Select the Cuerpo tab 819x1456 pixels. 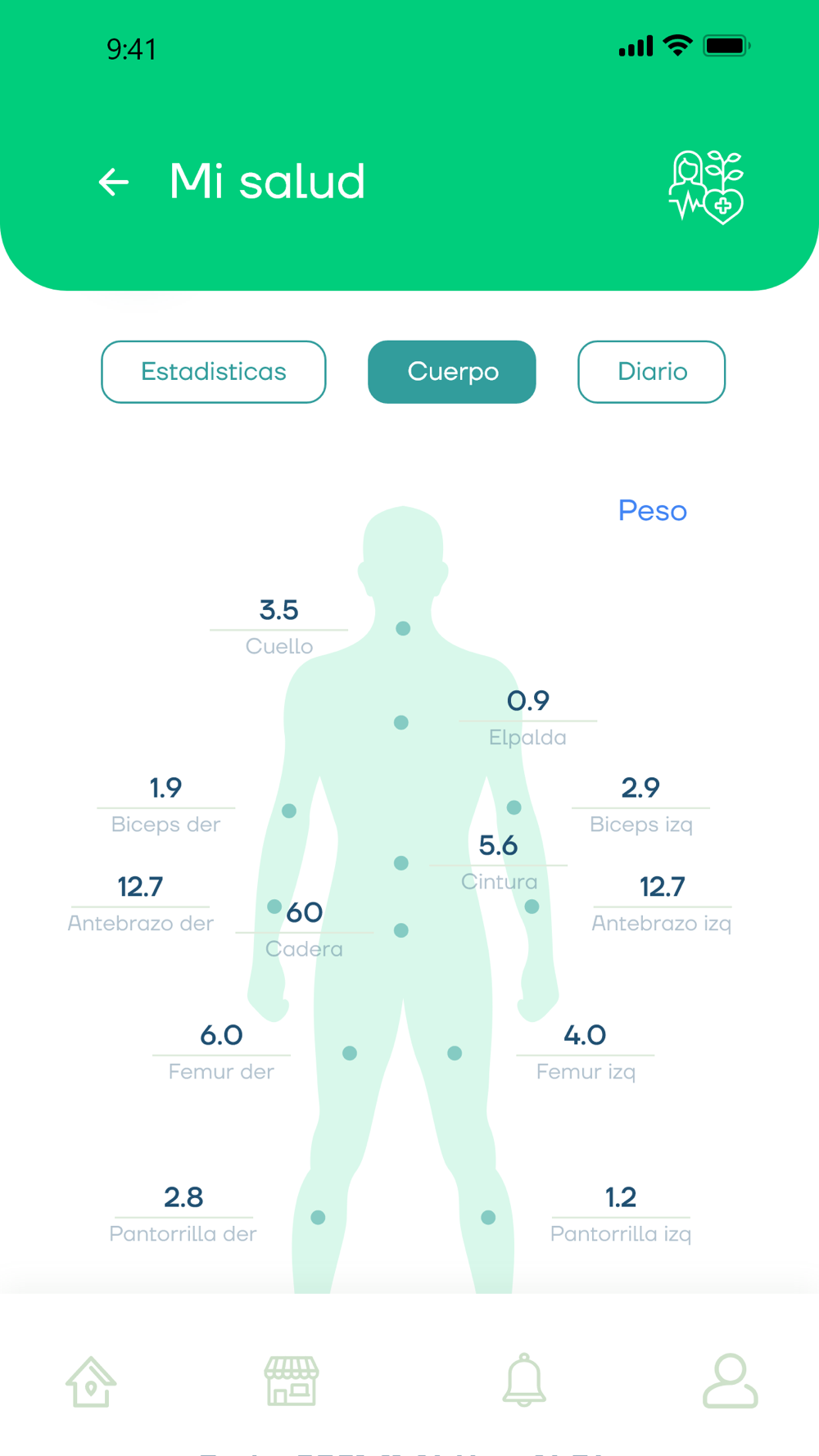pos(452,372)
